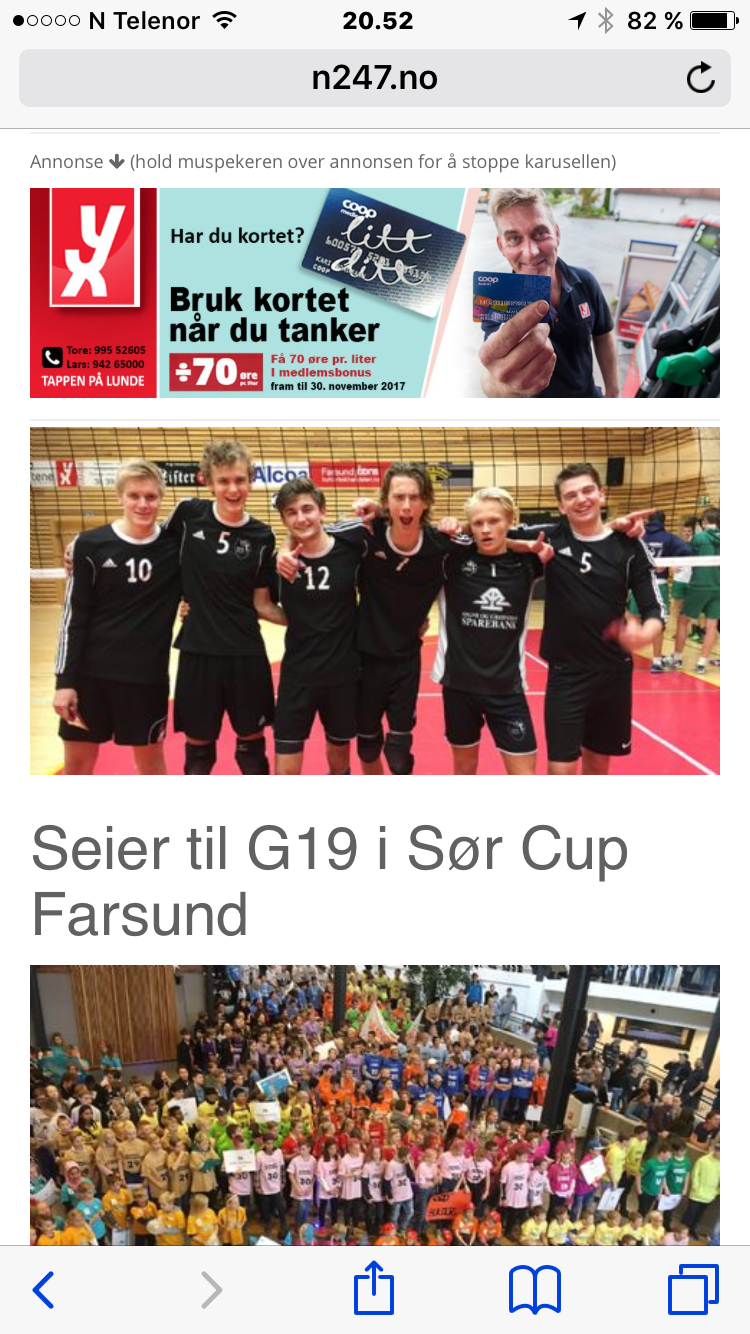750x1334 pixels.
Task: Reload the current web page
Action: tap(700, 78)
